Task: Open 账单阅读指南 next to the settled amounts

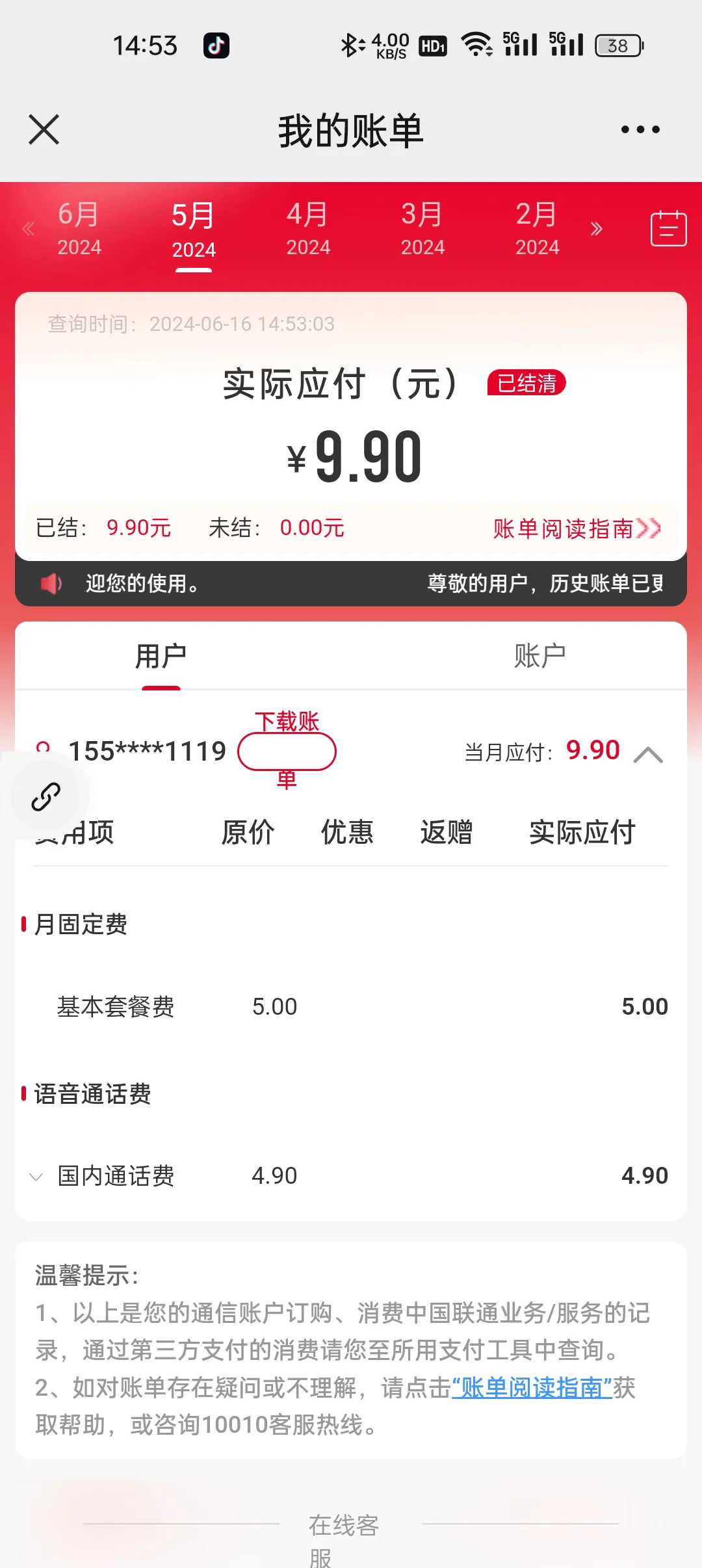Action: click(x=576, y=529)
